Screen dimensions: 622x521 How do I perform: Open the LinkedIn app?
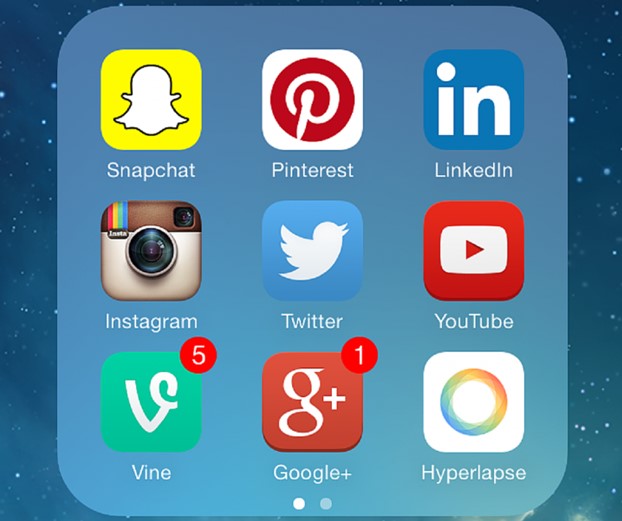[x=473, y=99]
